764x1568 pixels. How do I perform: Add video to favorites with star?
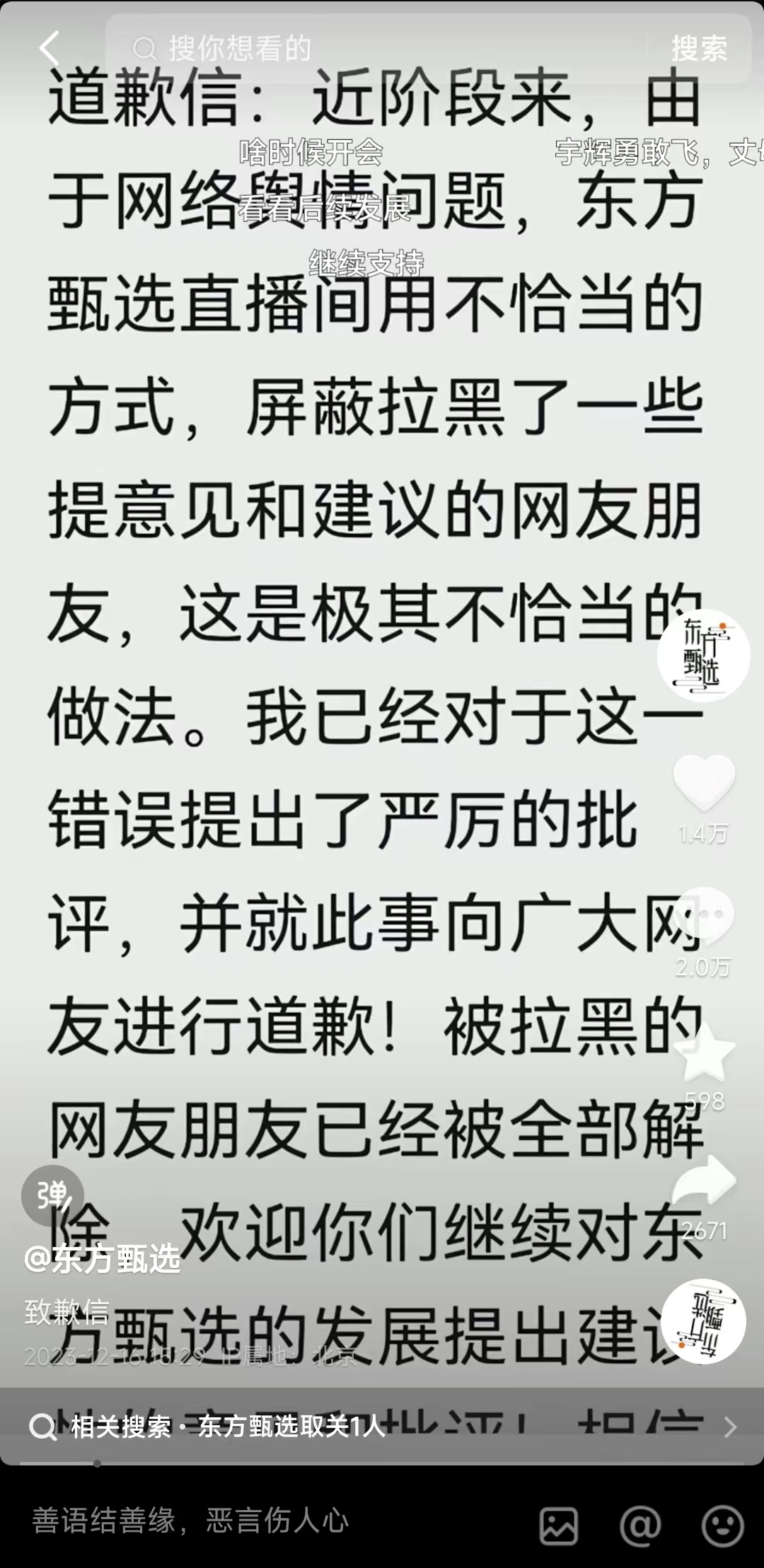[x=704, y=1052]
